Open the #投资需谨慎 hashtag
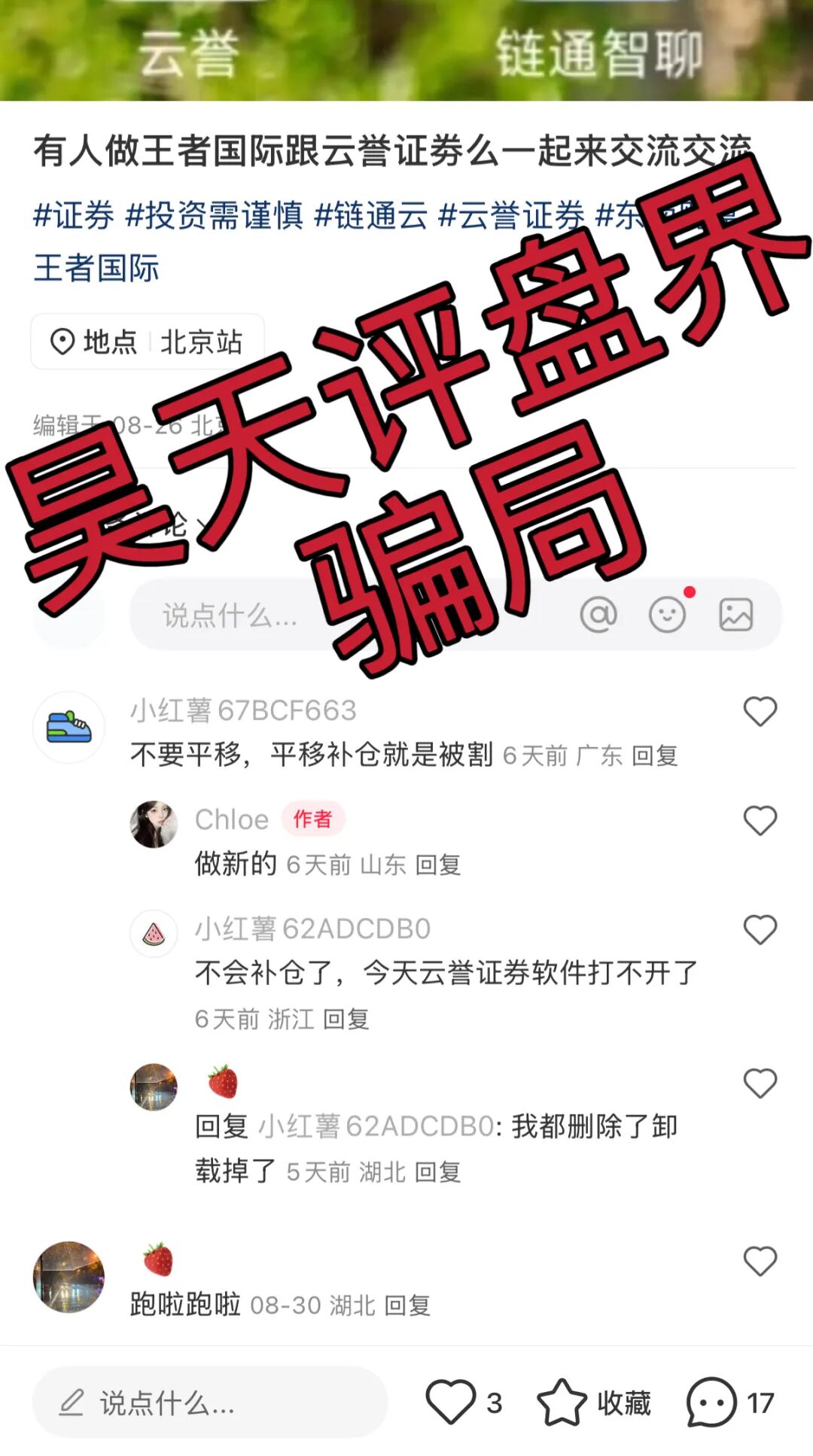813x1456 pixels. point(214,215)
